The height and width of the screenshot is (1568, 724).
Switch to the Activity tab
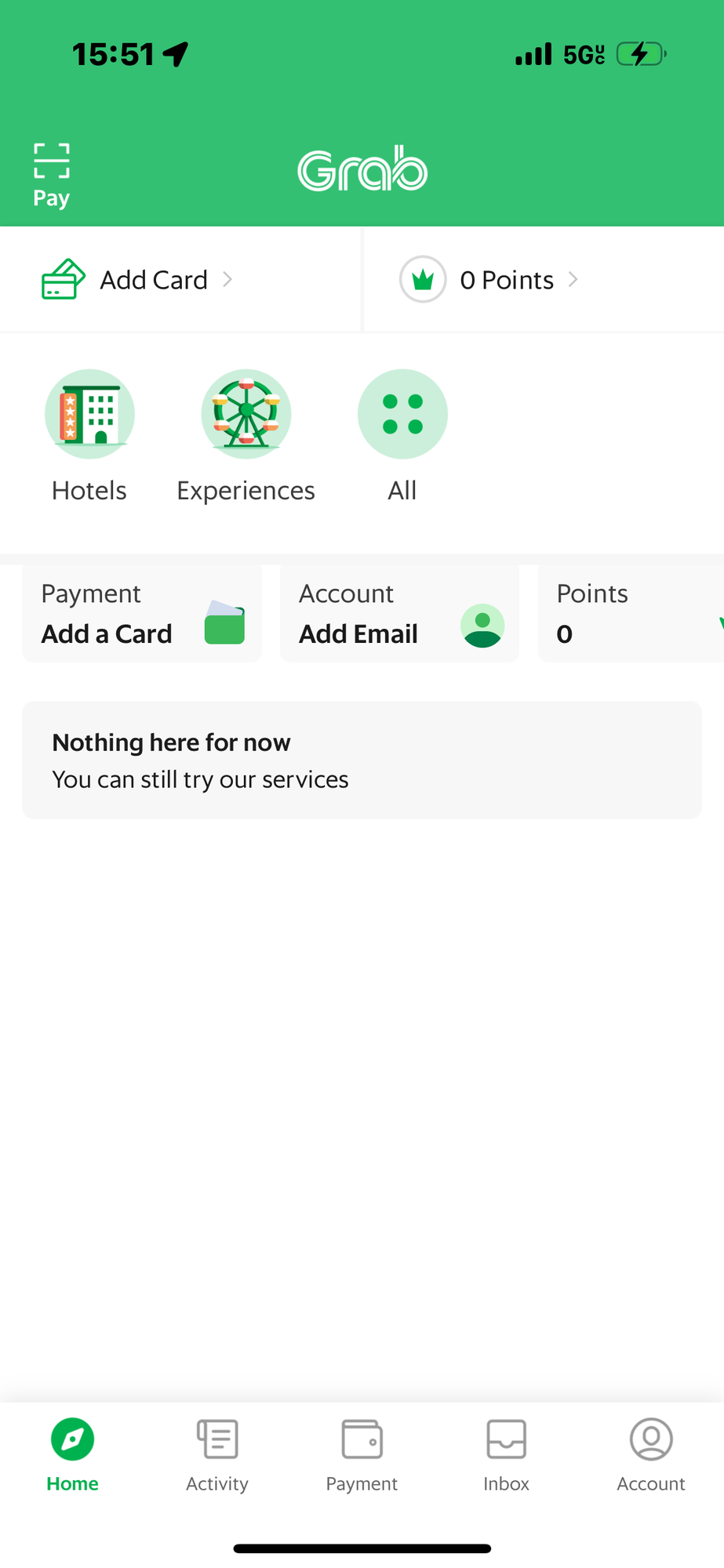217,1456
